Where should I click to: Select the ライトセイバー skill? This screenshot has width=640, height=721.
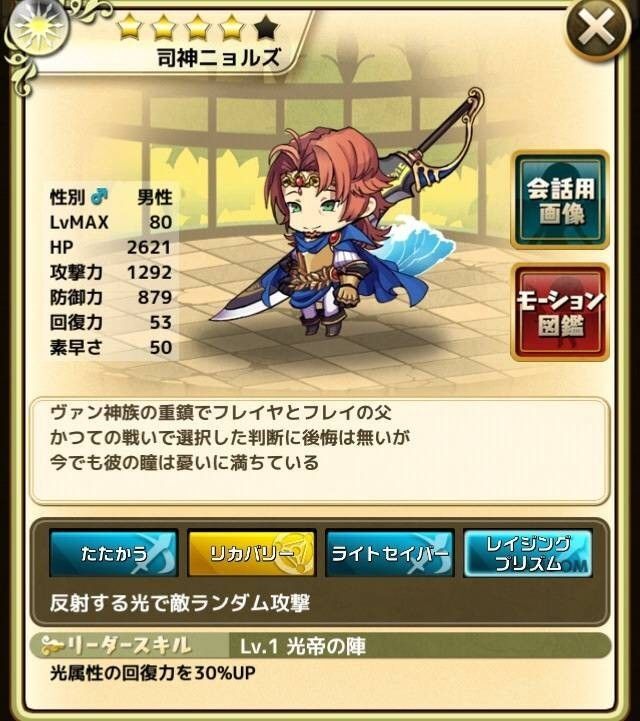point(390,553)
